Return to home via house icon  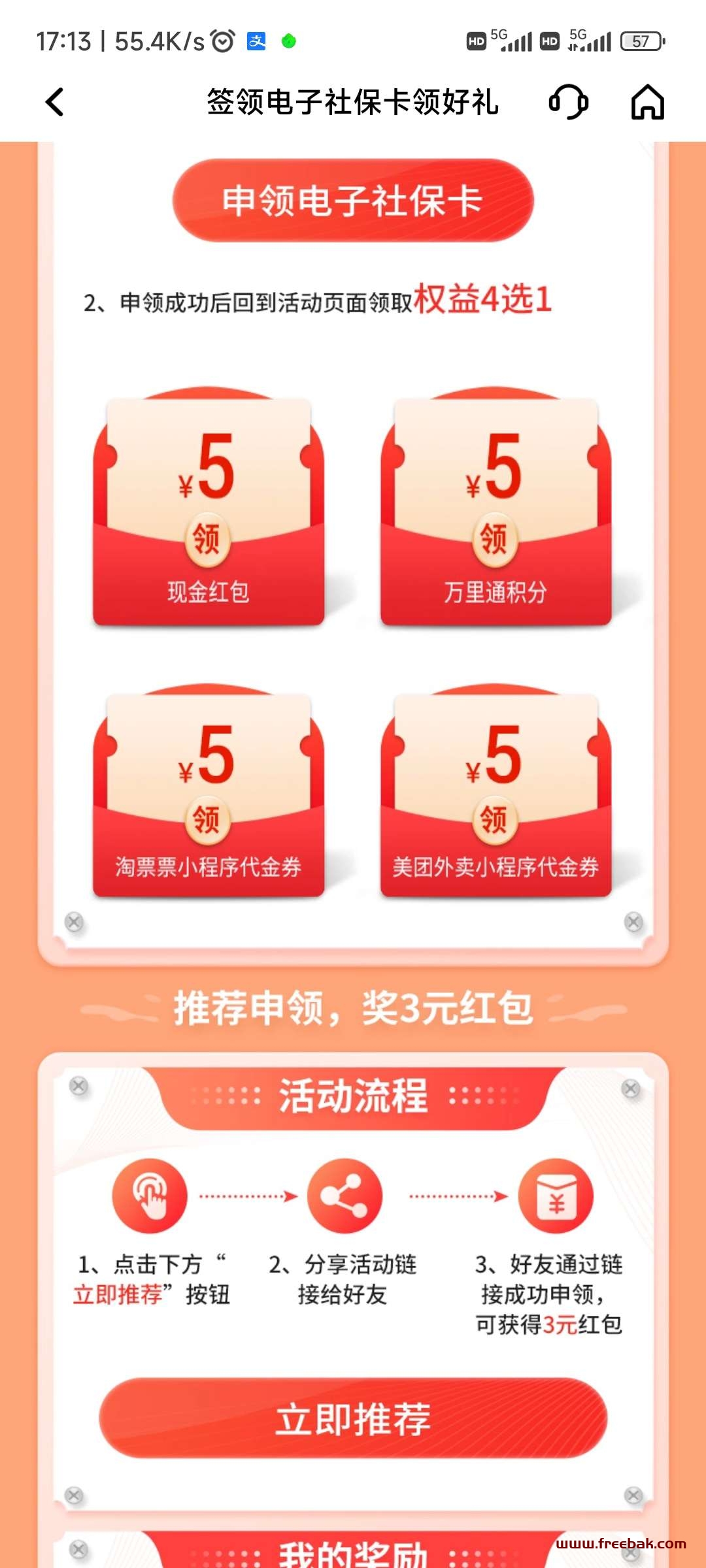point(647,103)
